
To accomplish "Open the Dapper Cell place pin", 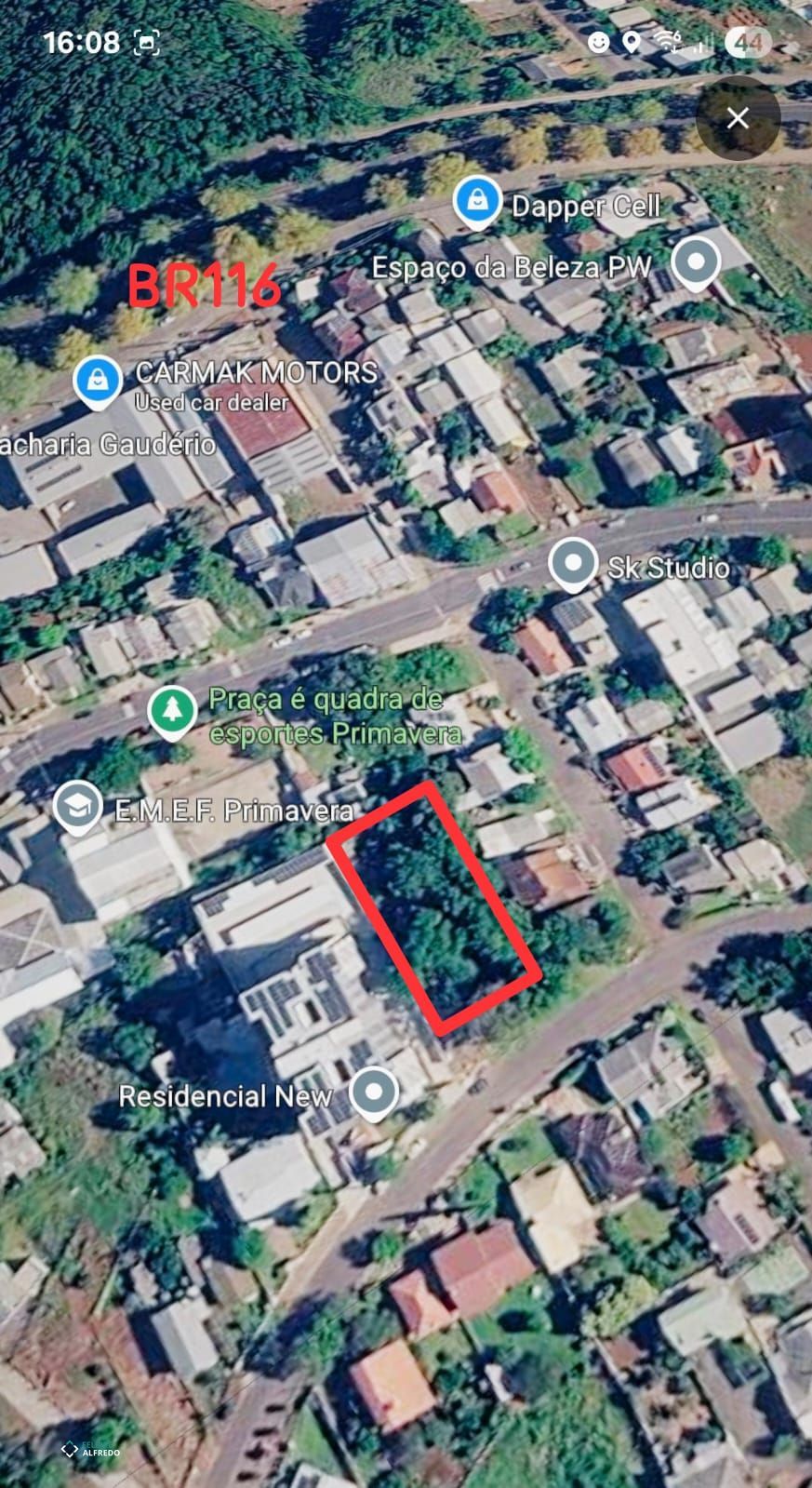I will pos(477,204).
